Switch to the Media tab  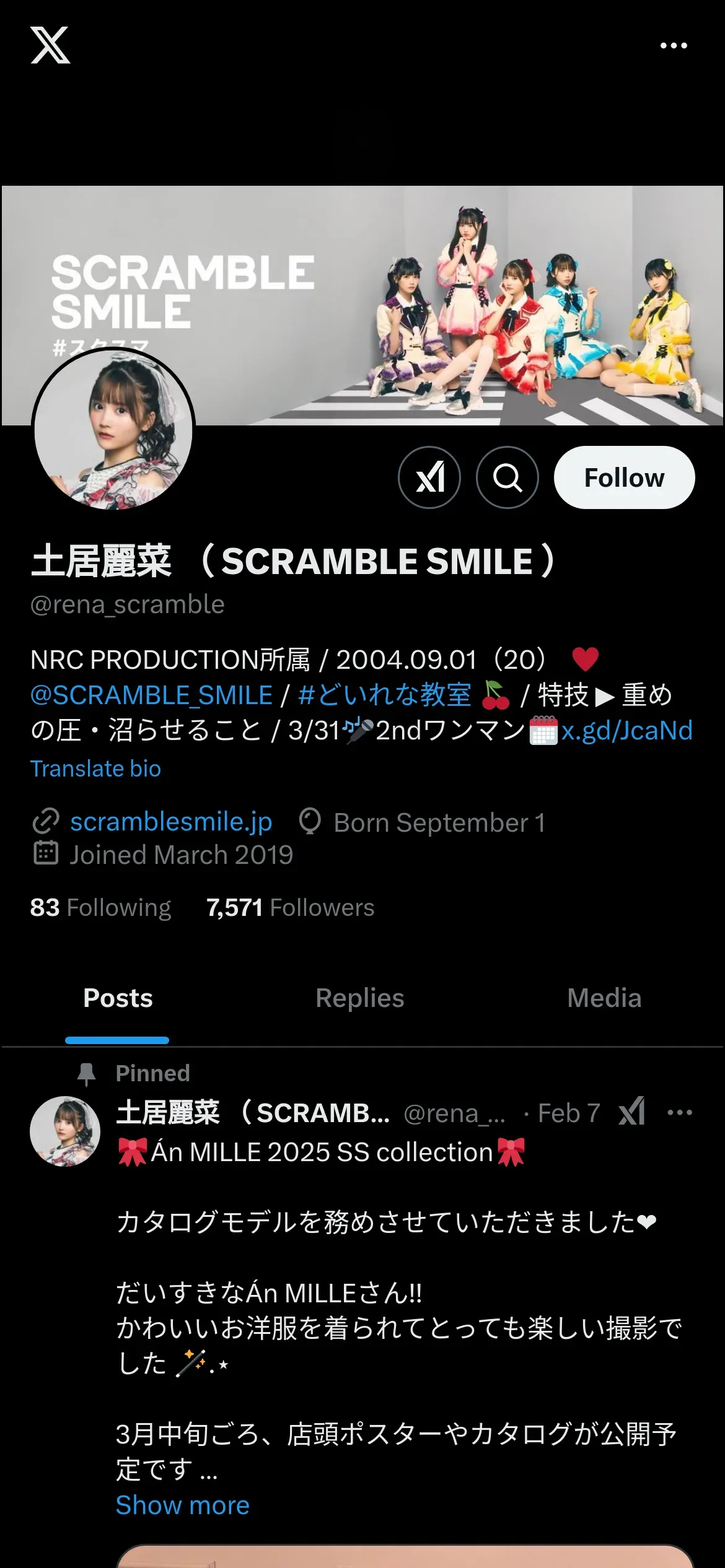tap(604, 998)
